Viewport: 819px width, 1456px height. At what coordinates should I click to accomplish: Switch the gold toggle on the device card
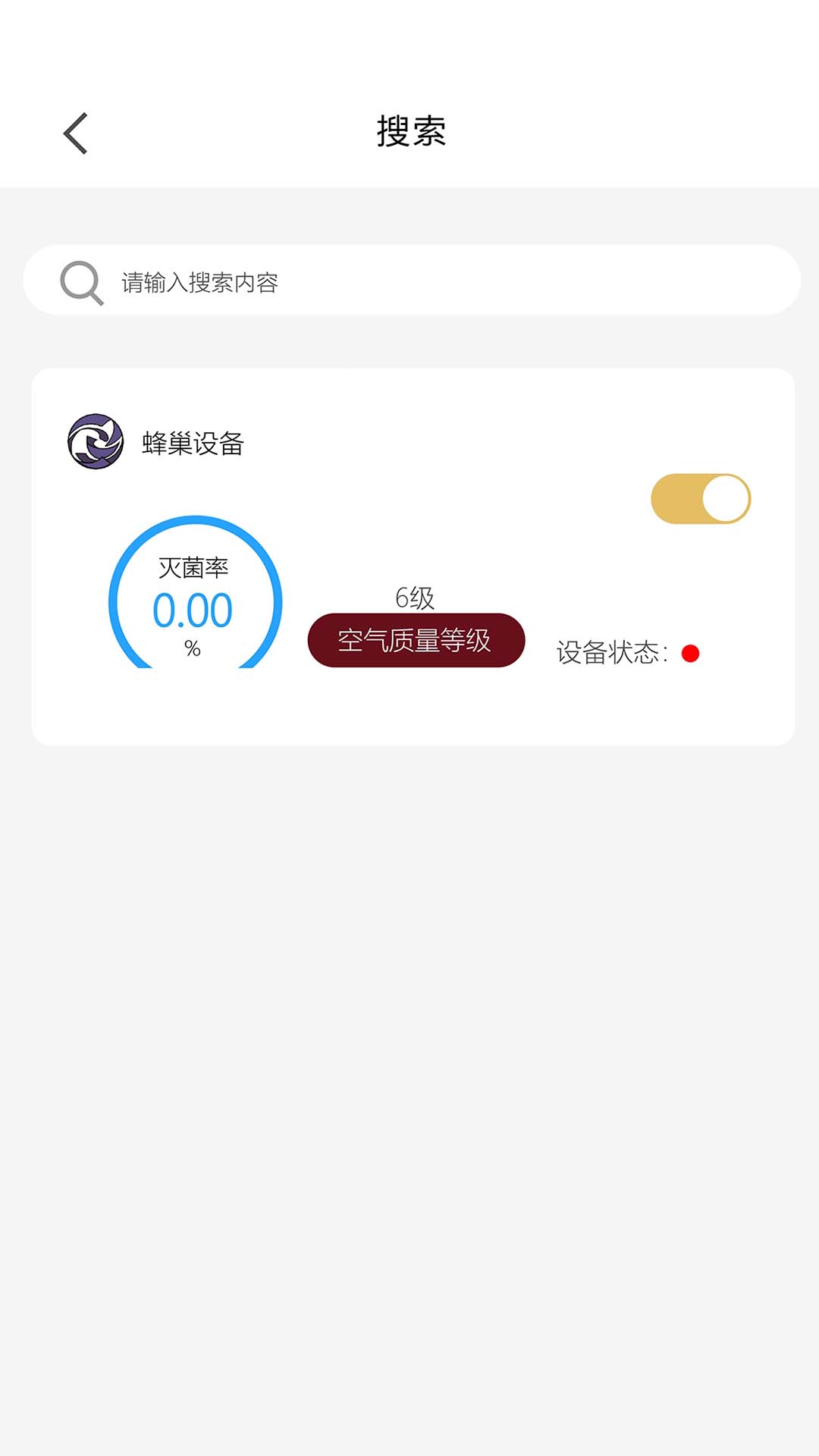pos(701,497)
